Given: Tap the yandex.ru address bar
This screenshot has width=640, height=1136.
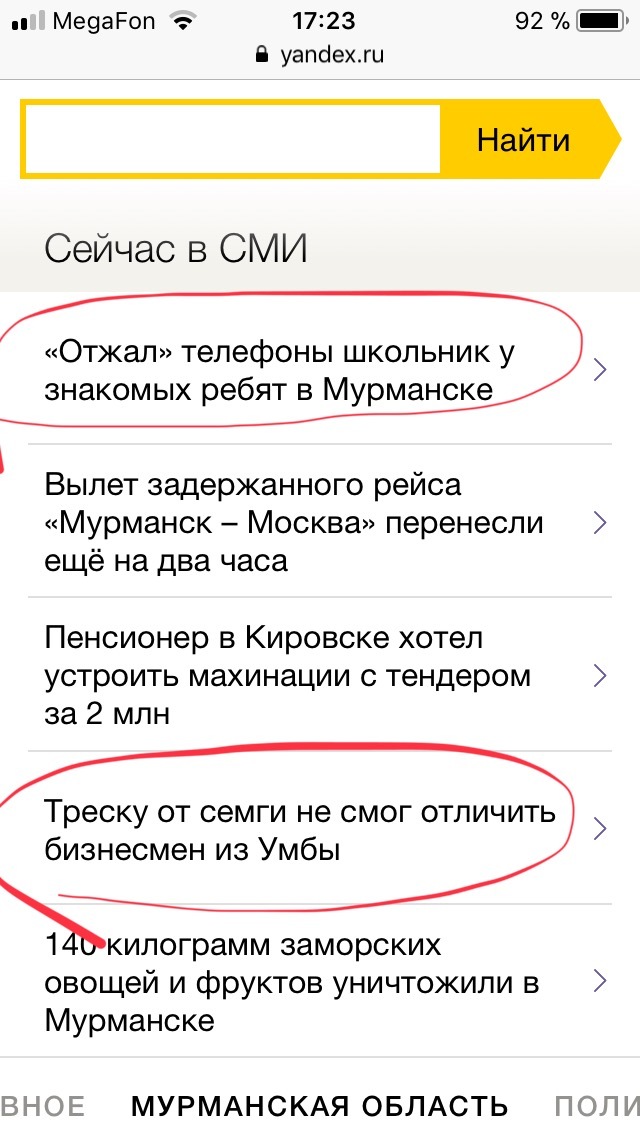Looking at the screenshot, I should (320, 55).
